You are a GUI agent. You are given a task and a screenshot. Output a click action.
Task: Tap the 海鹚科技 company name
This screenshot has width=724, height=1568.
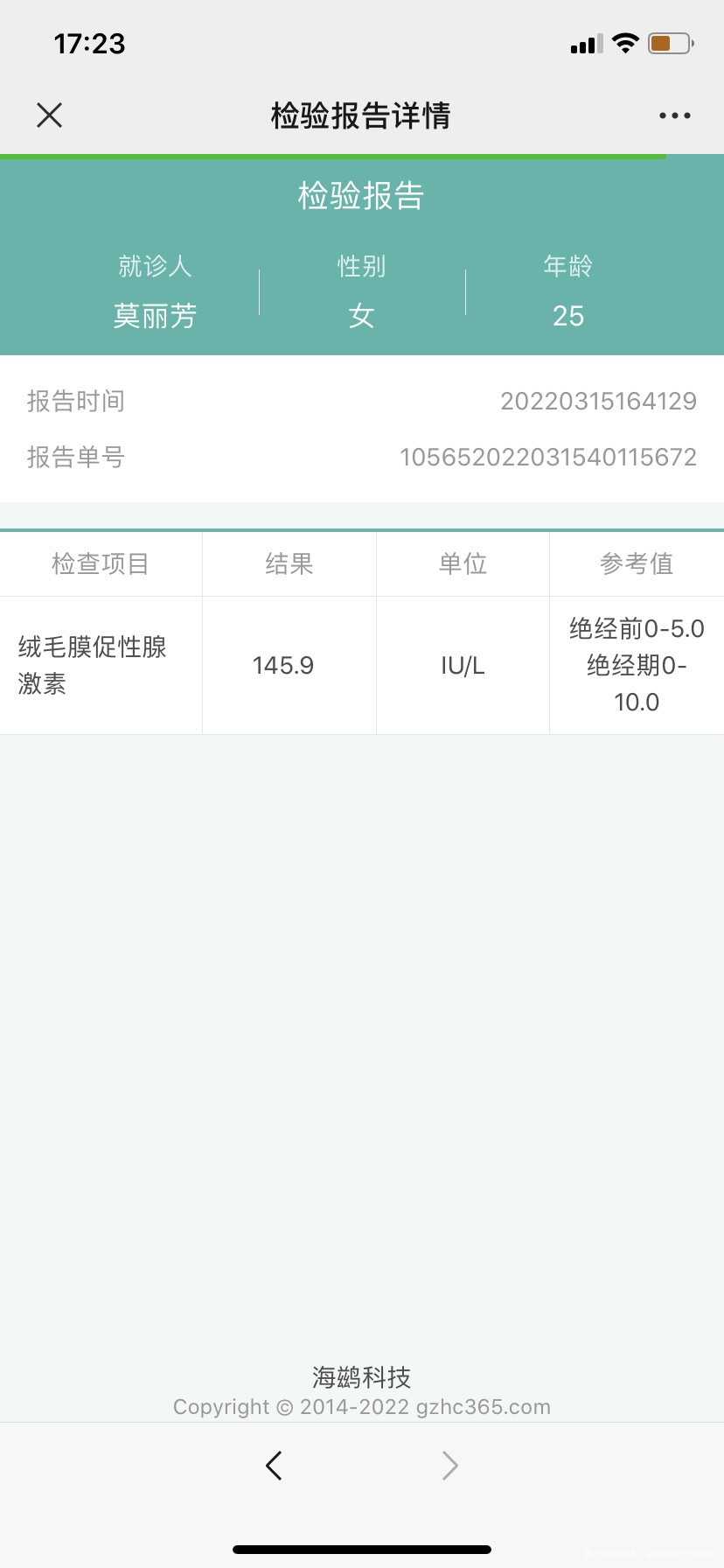click(361, 1376)
